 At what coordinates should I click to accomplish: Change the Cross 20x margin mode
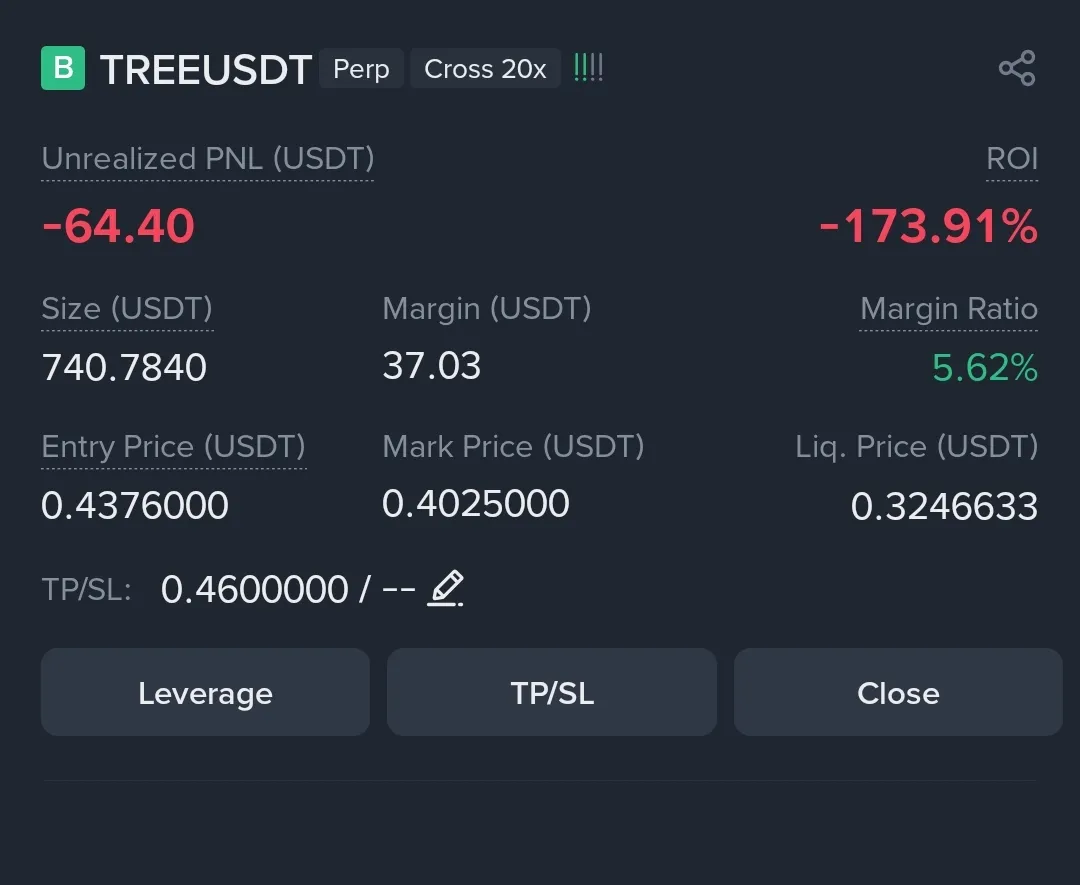[x=485, y=69]
